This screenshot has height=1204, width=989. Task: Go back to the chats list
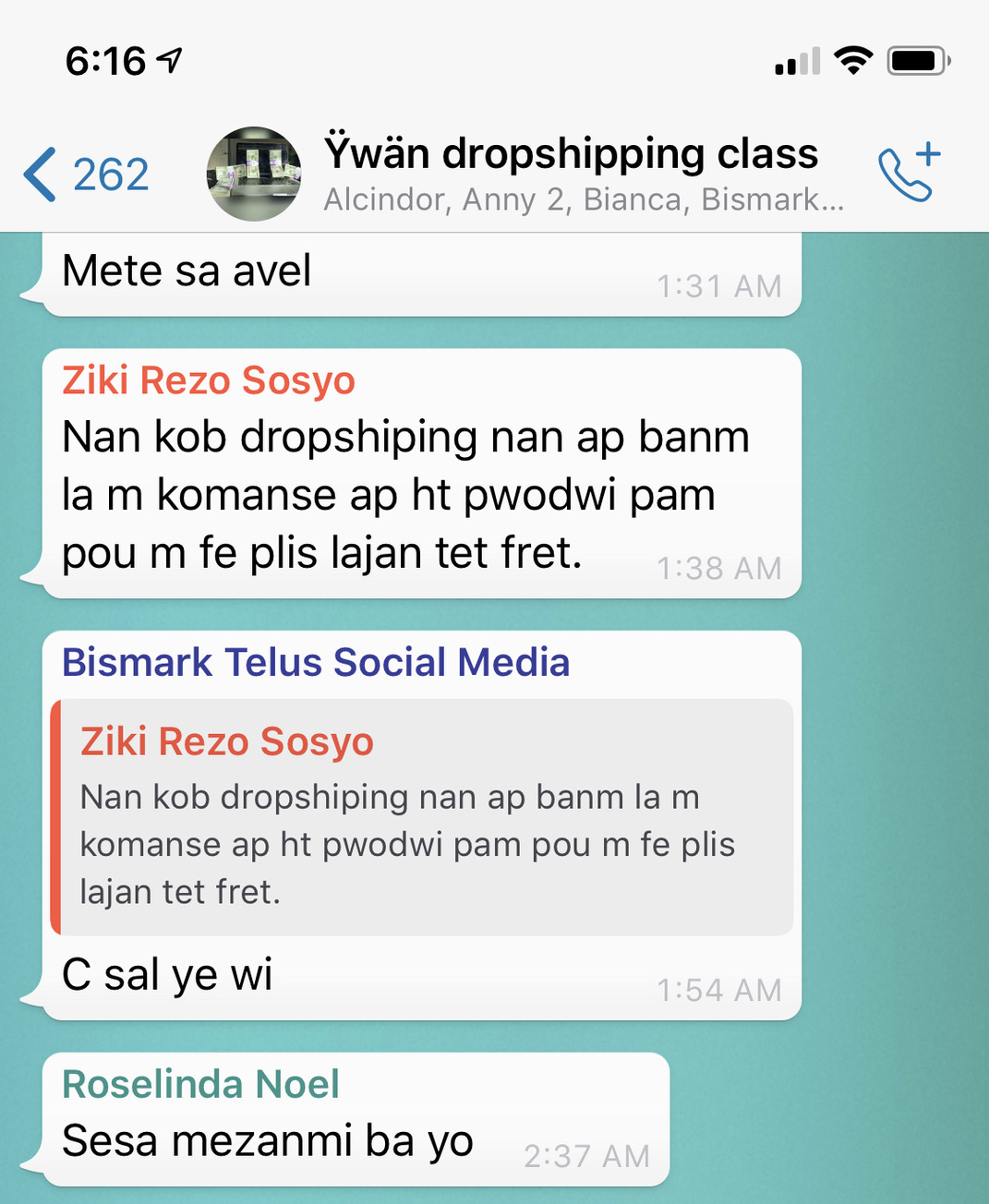[85, 175]
